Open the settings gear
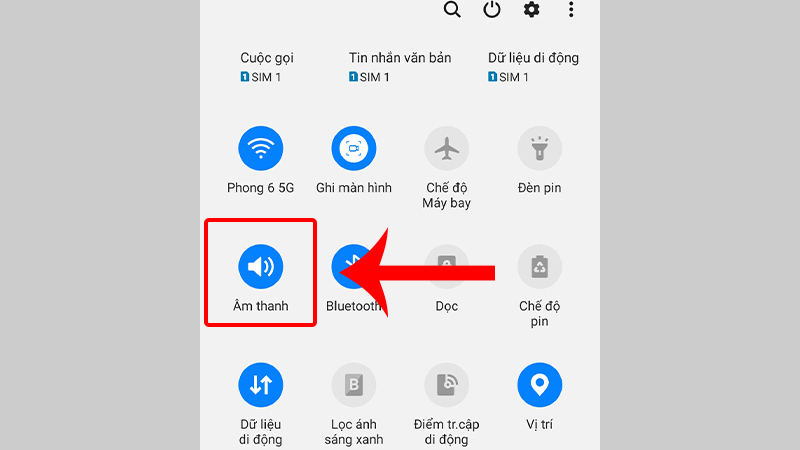 pyautogui.click(x=531, y=10)
